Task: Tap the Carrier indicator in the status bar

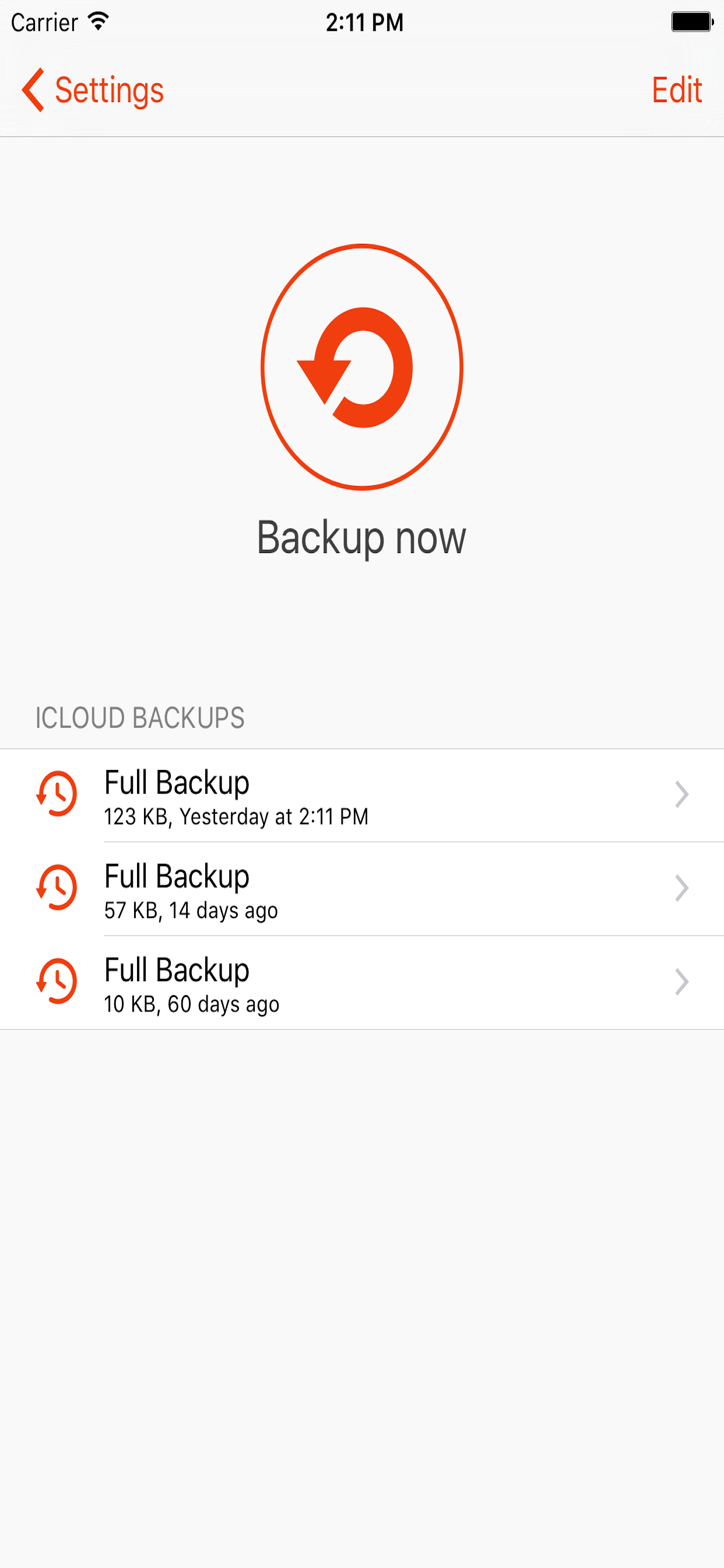Action: click(x=43, y=23)
